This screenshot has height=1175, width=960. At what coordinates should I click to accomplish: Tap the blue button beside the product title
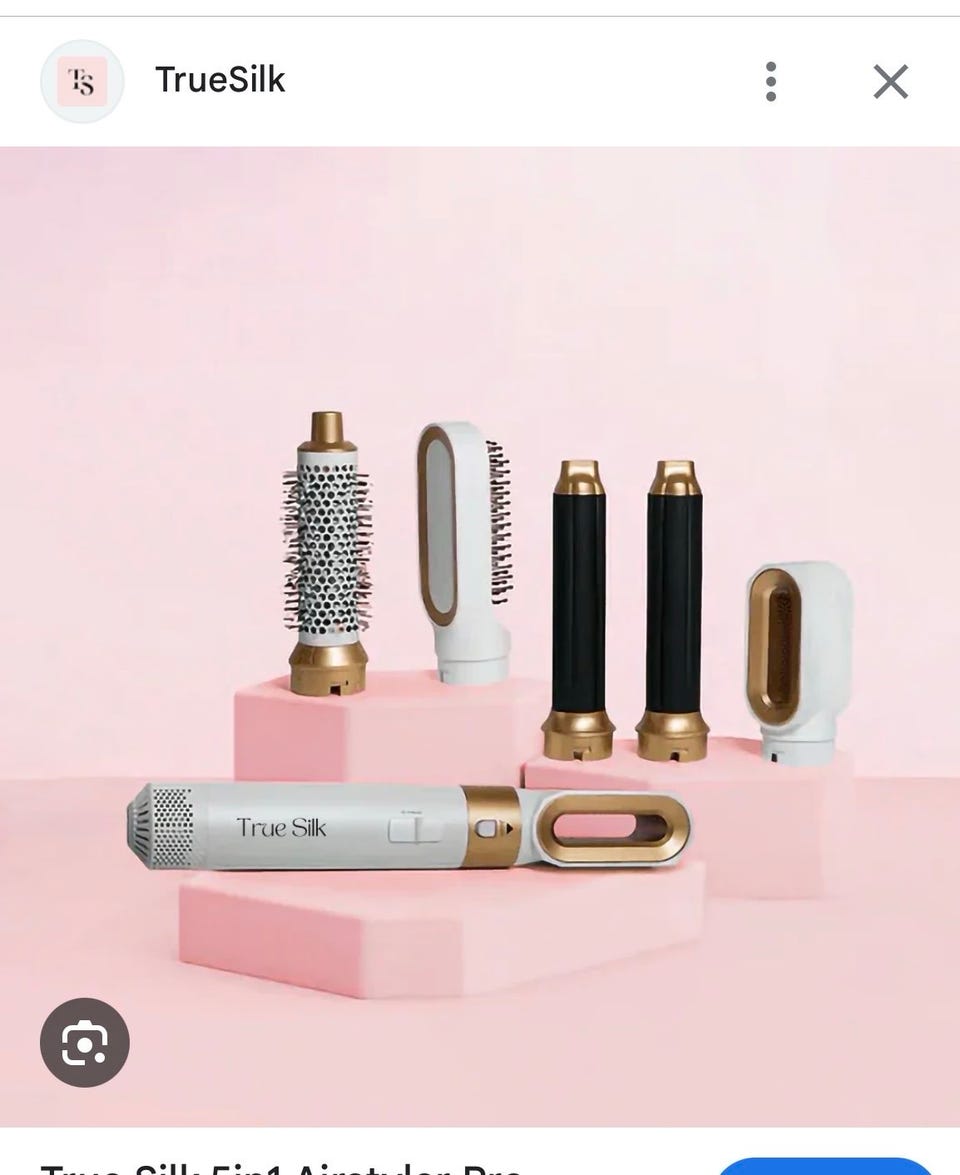click(x=826, y=1166)
